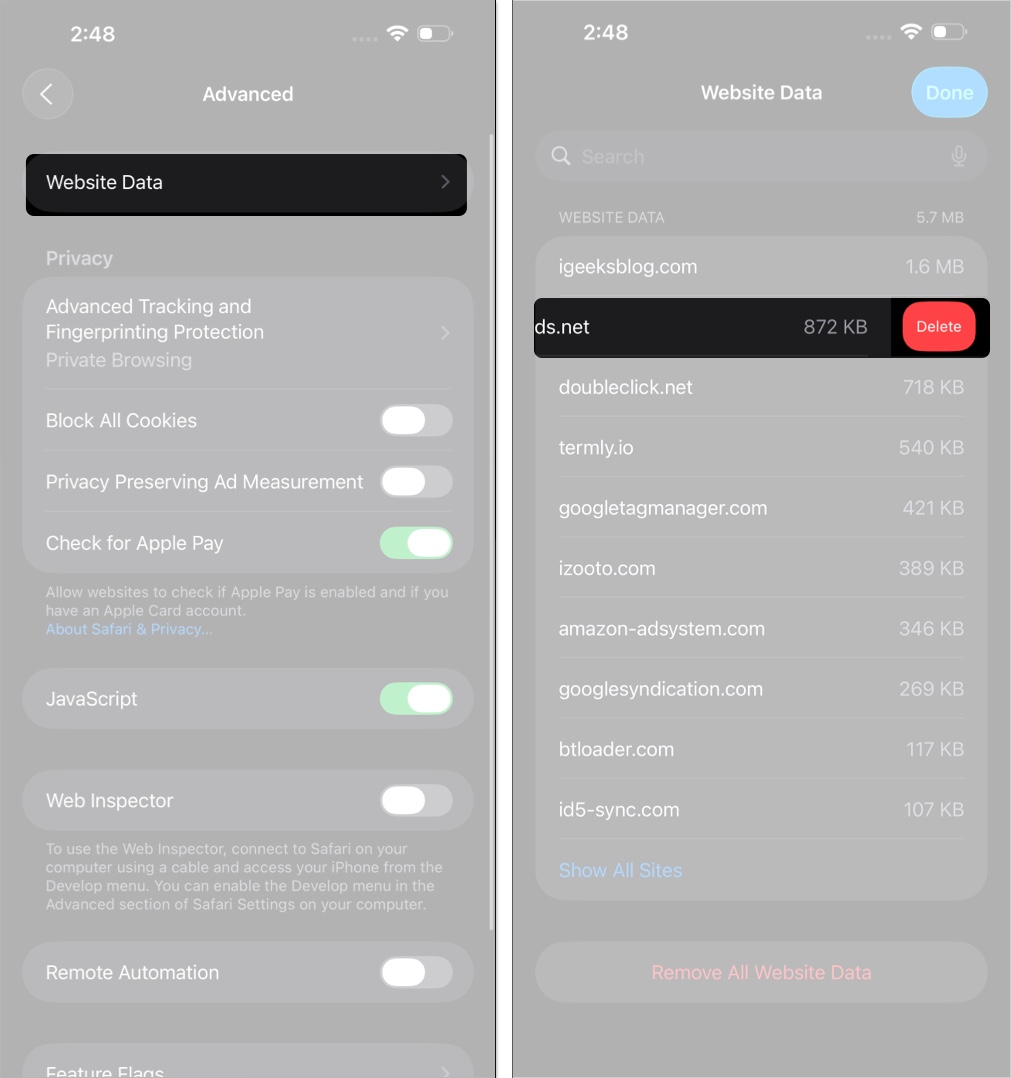Disable Check for Apple Pay
The width and height of the screenshot is (1011, 1078).
[x=415, y=543]
